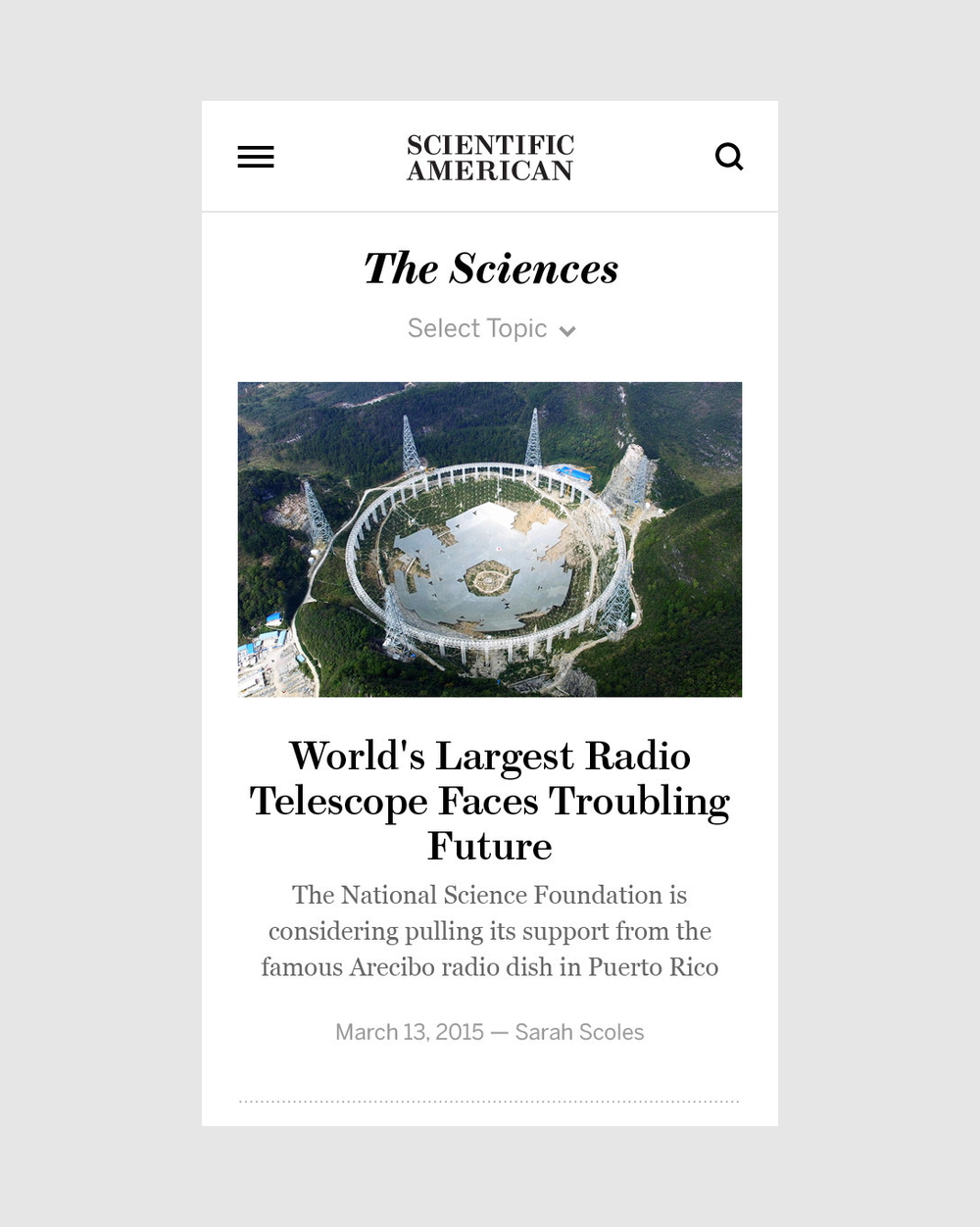Read the Arecibo subtitle text link

click(x=489, y=931)
